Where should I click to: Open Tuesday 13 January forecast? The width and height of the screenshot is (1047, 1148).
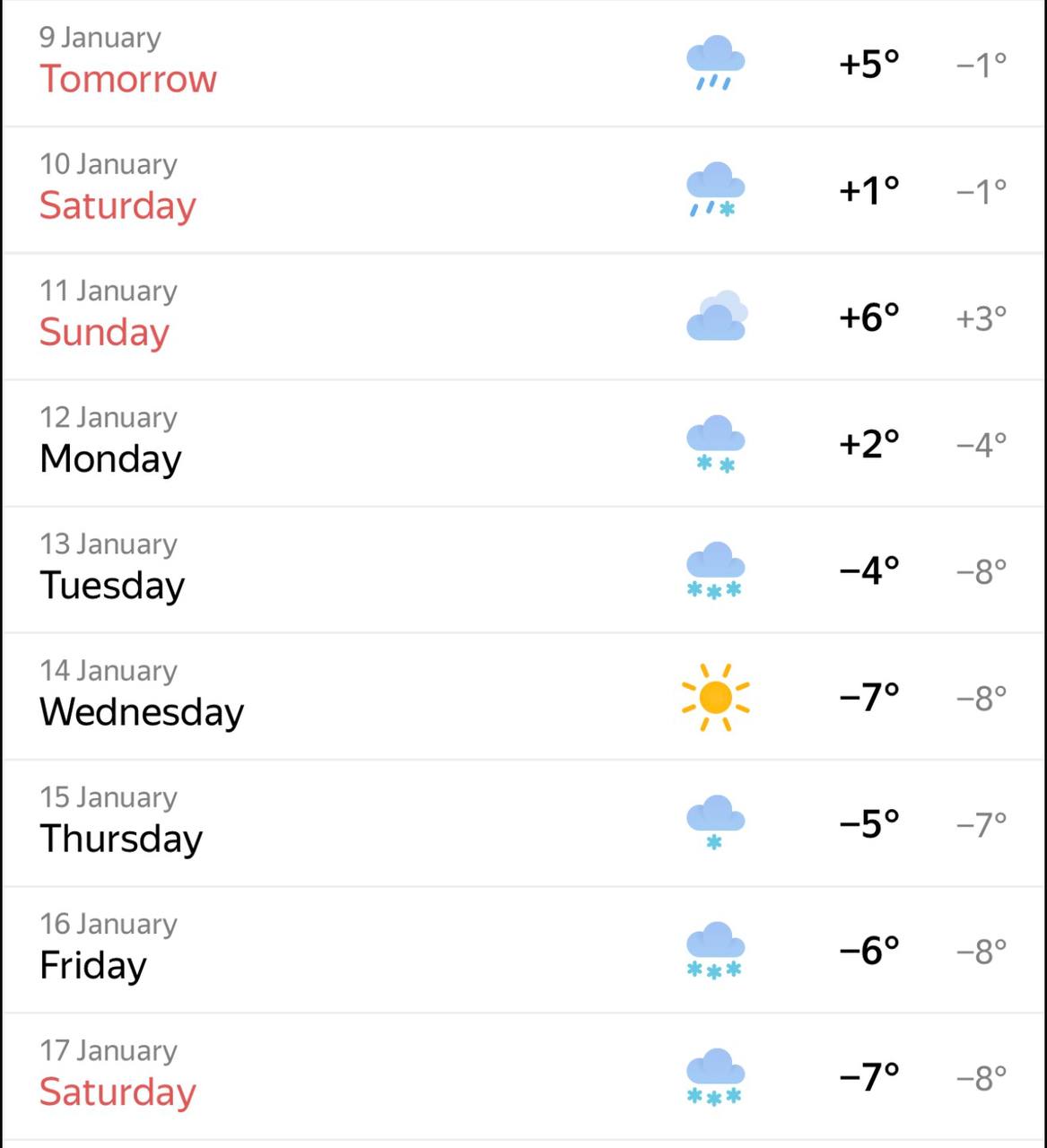coord(523,569)
